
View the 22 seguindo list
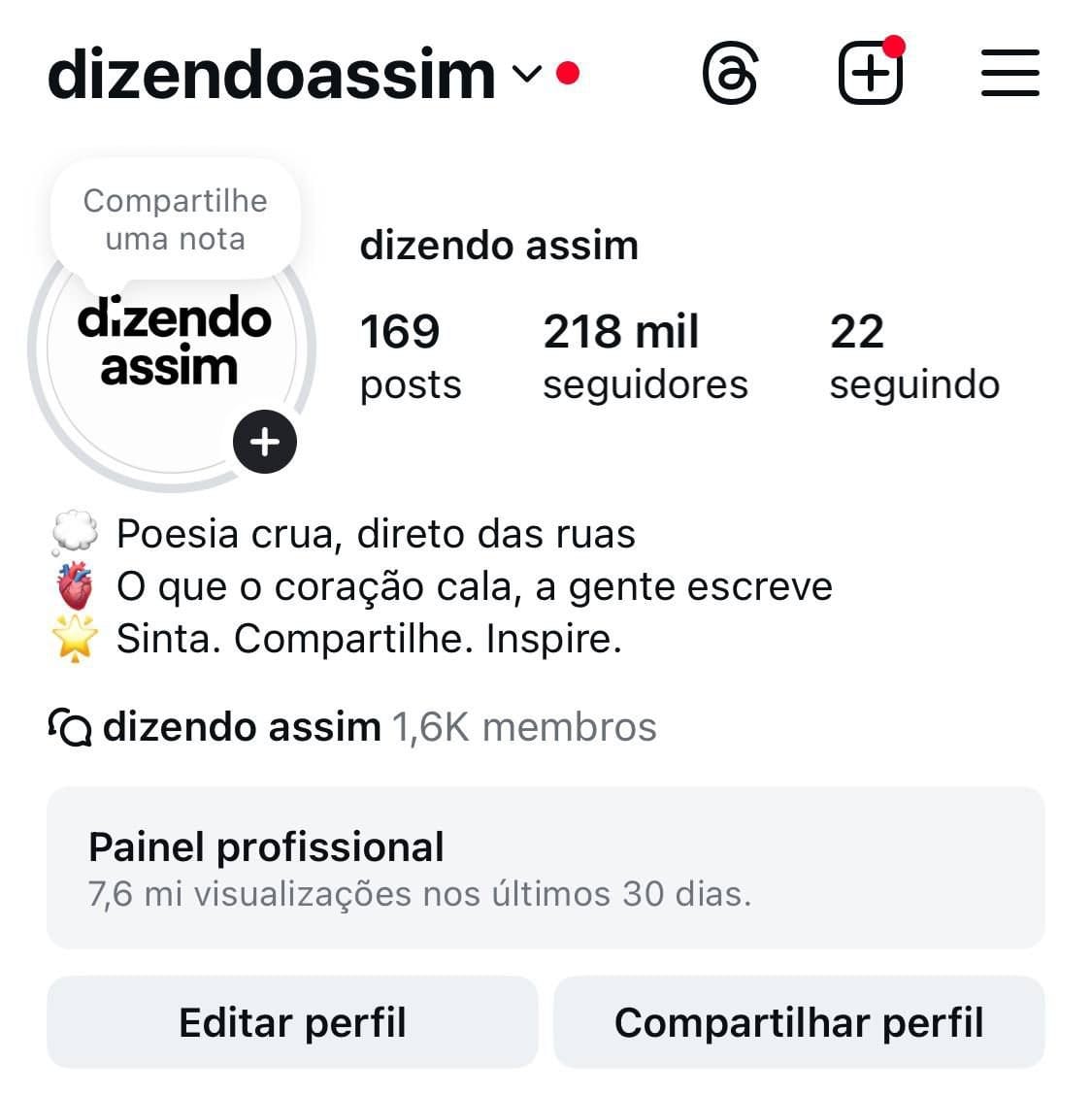[x=913, y=354]
